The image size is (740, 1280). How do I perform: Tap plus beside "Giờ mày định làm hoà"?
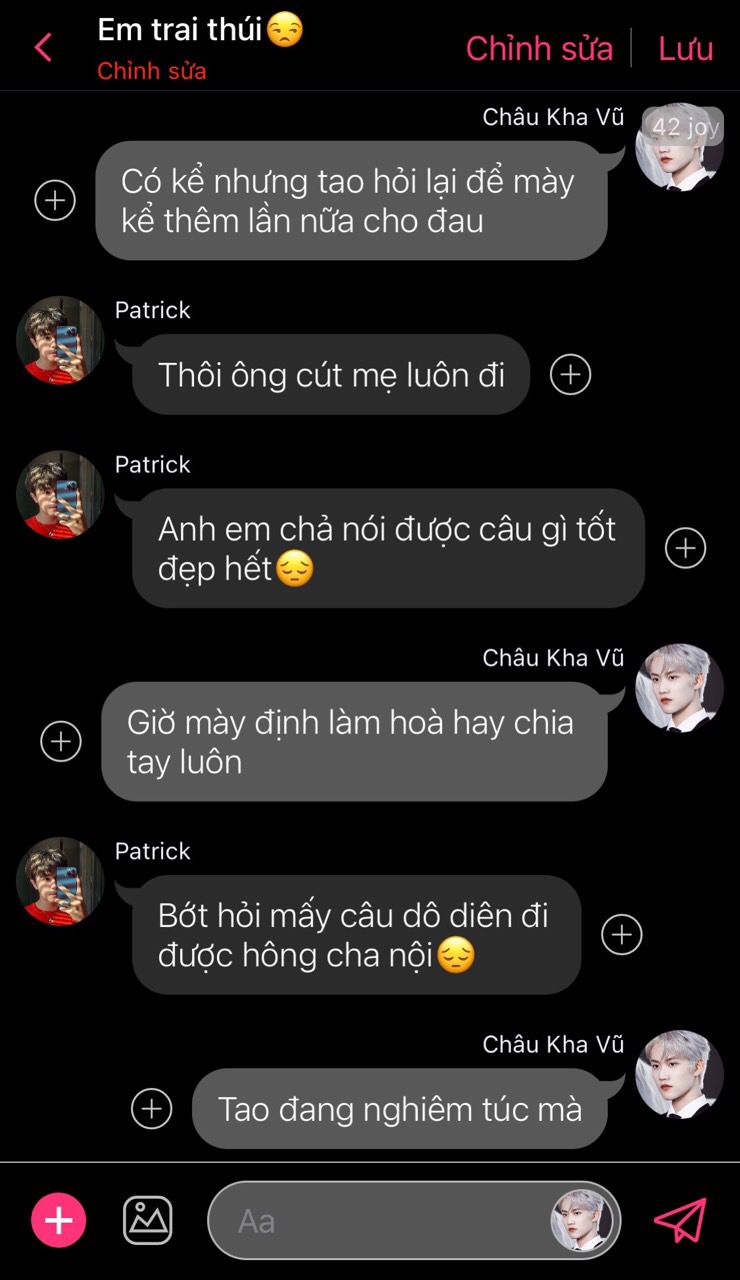point(61,741)
